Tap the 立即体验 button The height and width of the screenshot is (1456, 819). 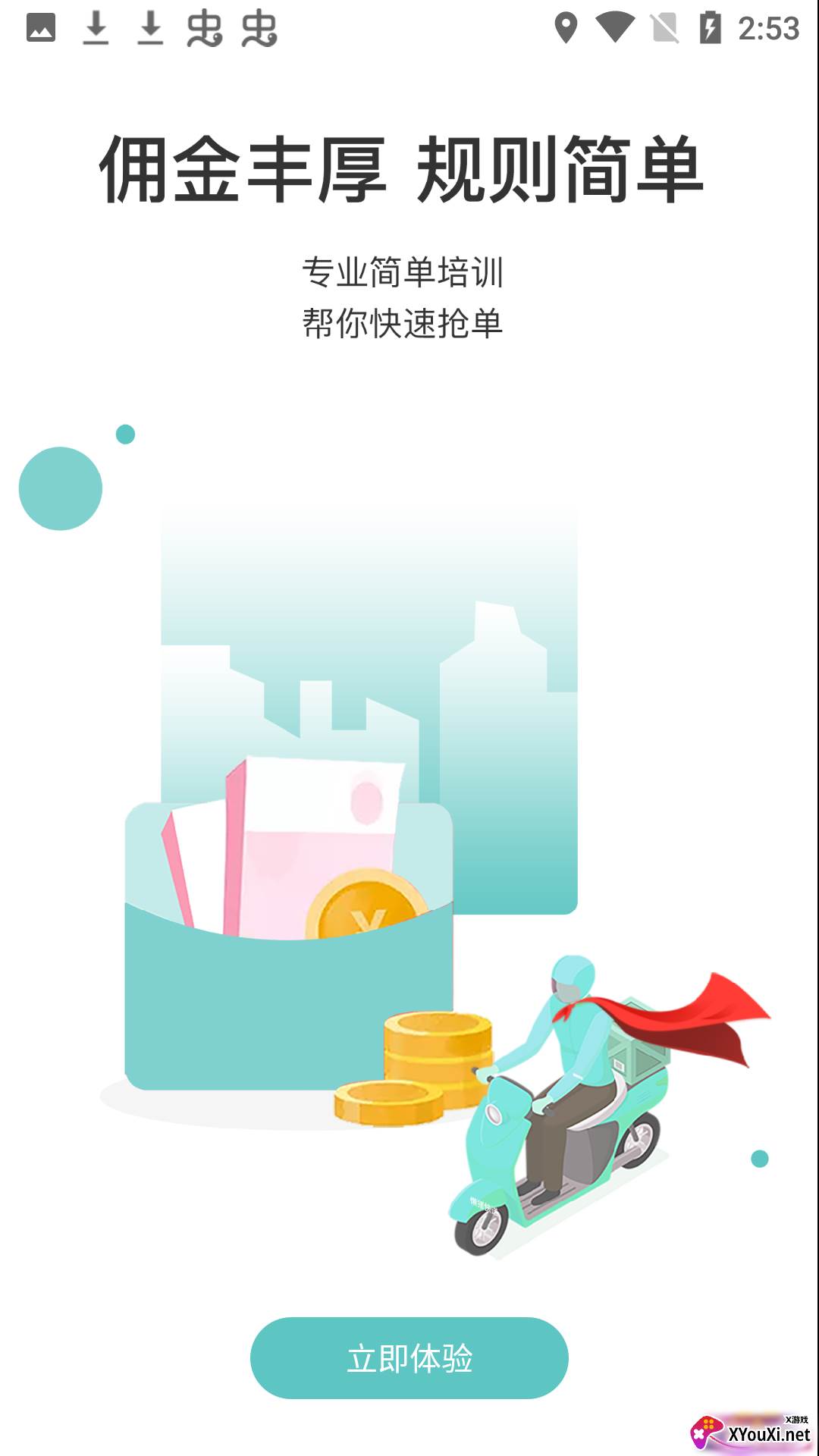click(x=409, y=1358)
